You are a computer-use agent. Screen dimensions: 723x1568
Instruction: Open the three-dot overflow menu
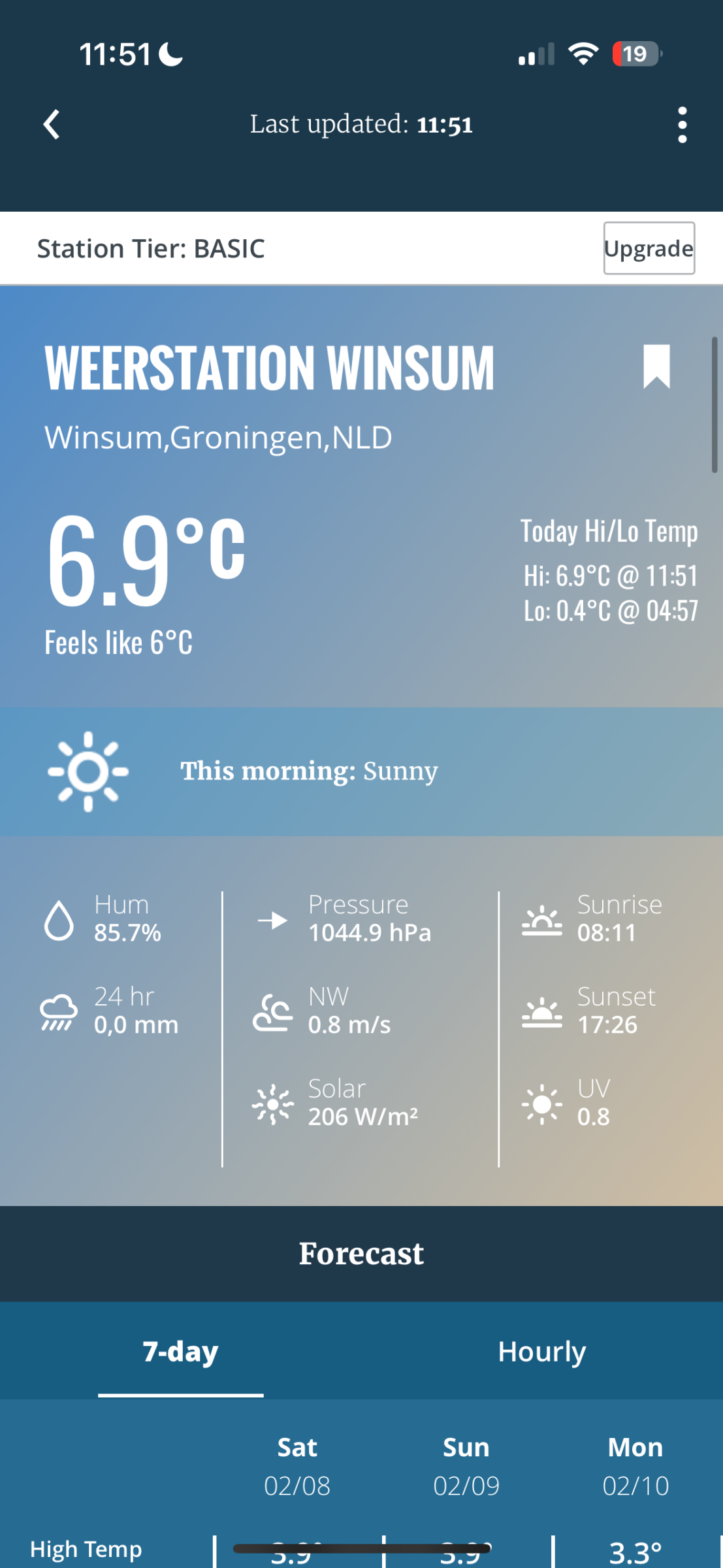(682, 124)
